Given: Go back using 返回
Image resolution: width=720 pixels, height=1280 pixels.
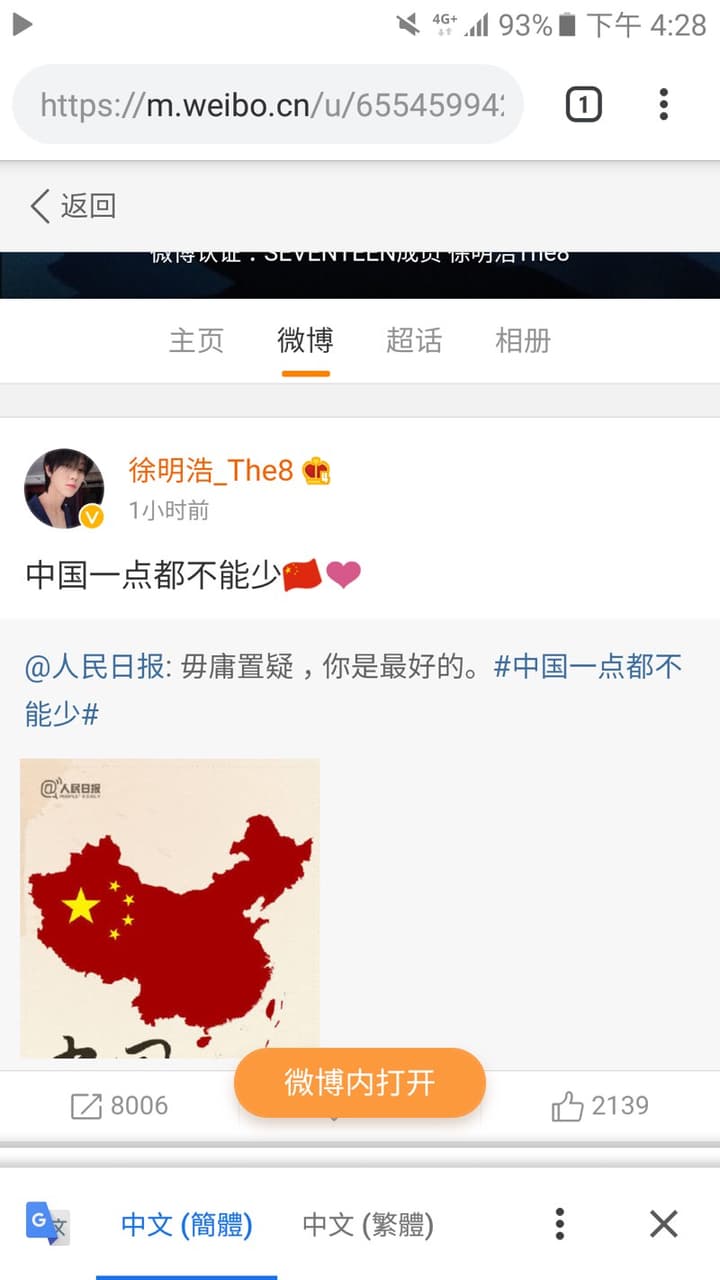Looking at the screenshot, I should click(x=73, y=206).
